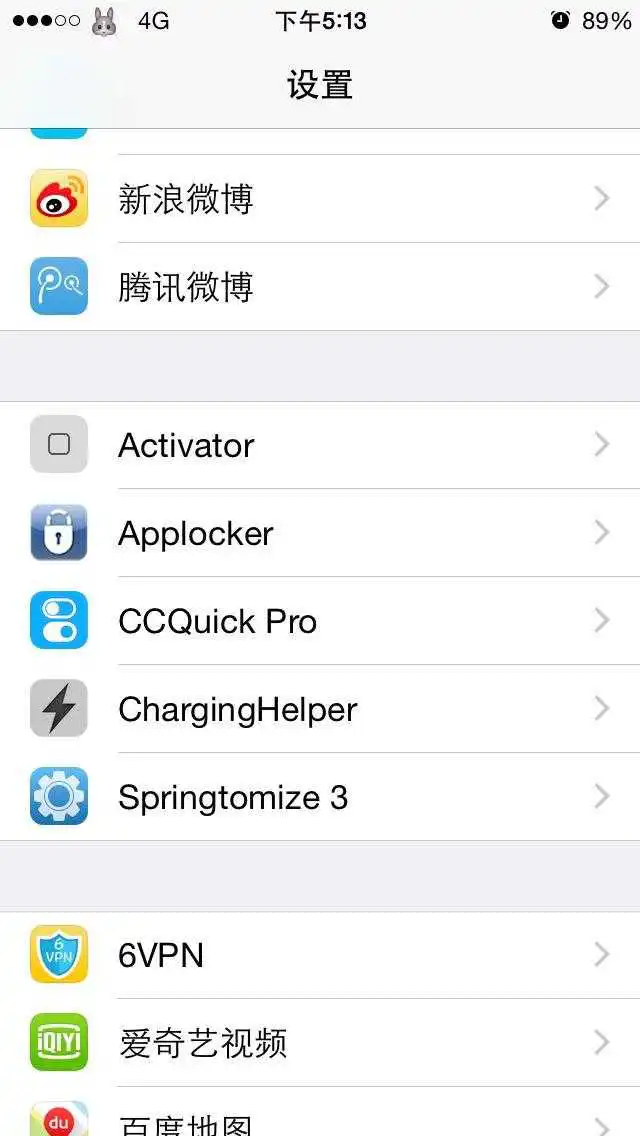Go to Applocker settings

[320, 533]
